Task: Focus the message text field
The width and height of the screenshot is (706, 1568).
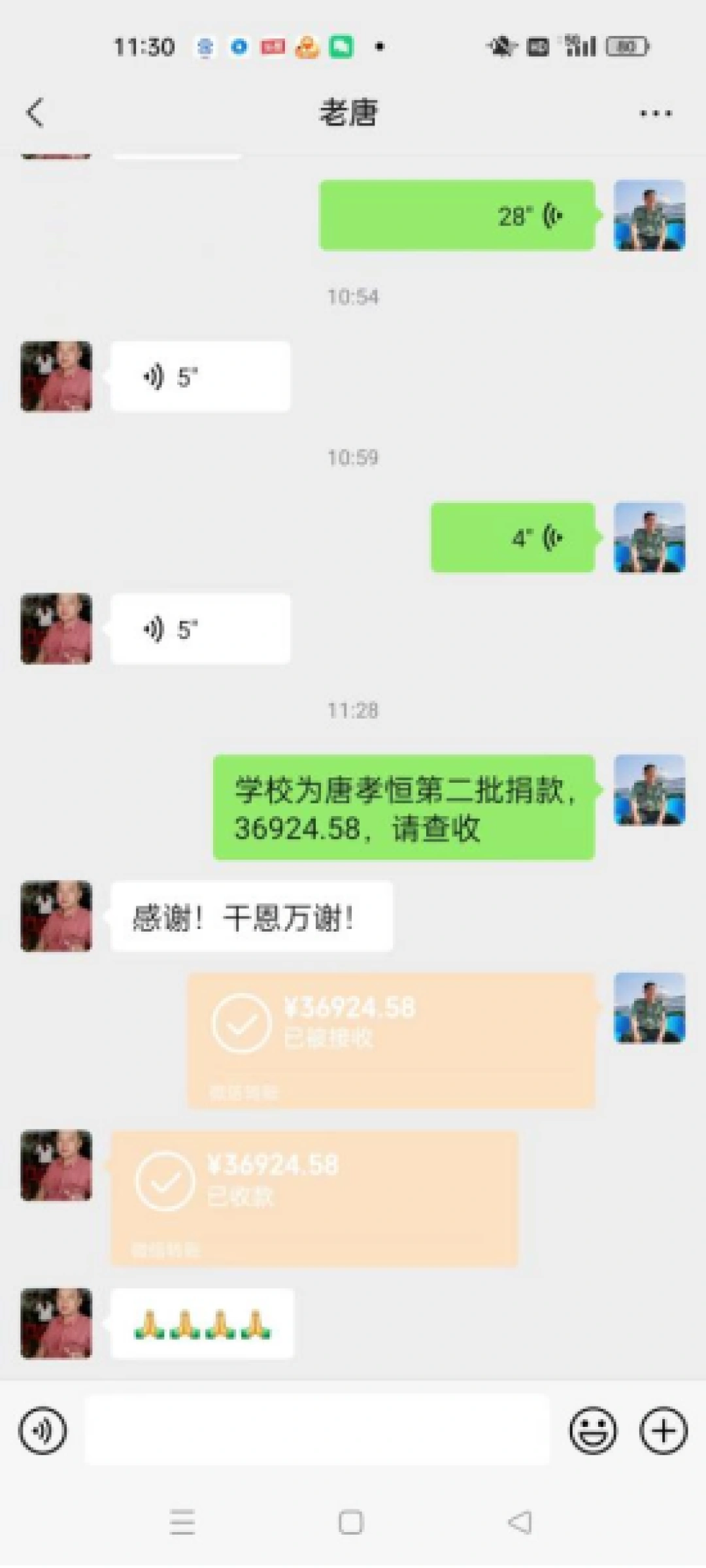Action: pyautogui.click(x=317, y=1430)
